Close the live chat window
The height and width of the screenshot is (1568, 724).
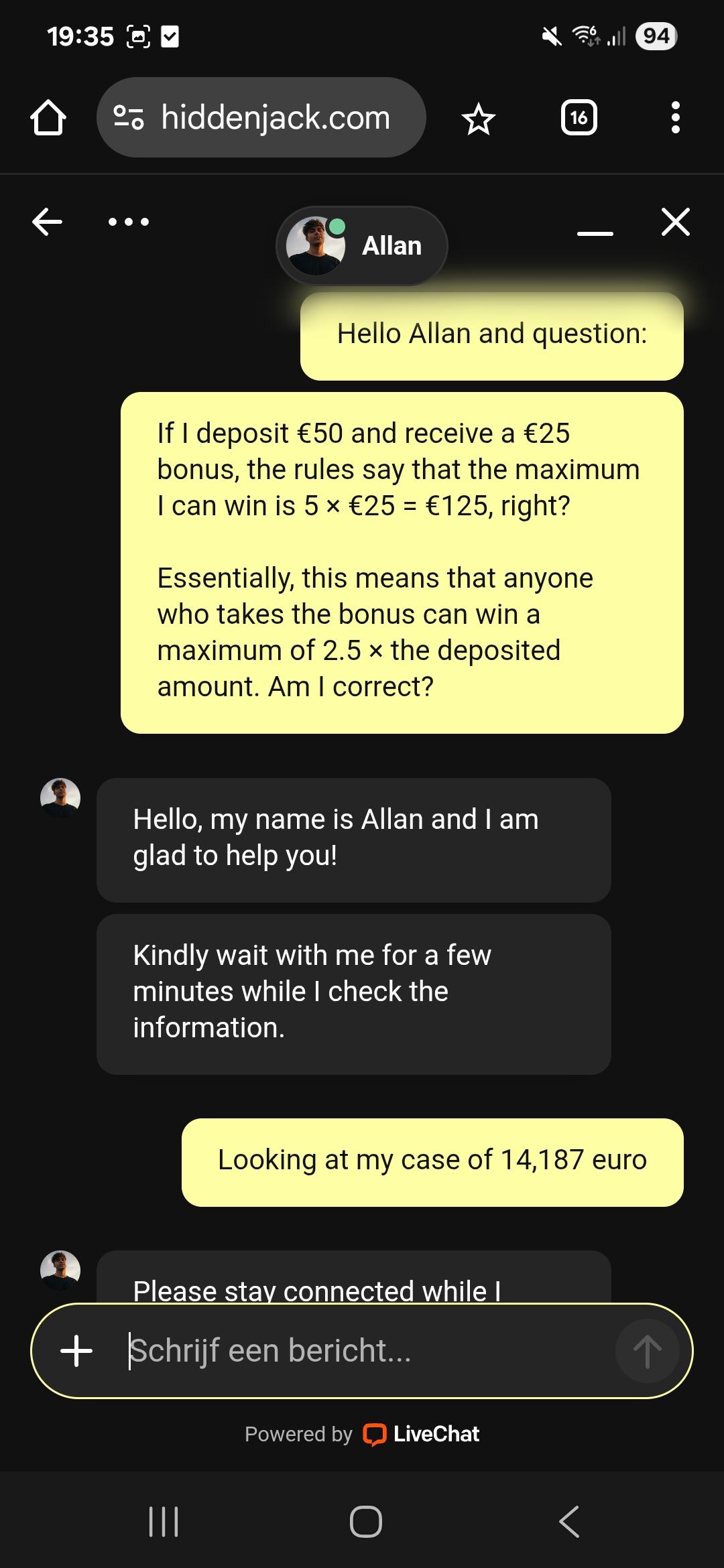click(675, 222)
